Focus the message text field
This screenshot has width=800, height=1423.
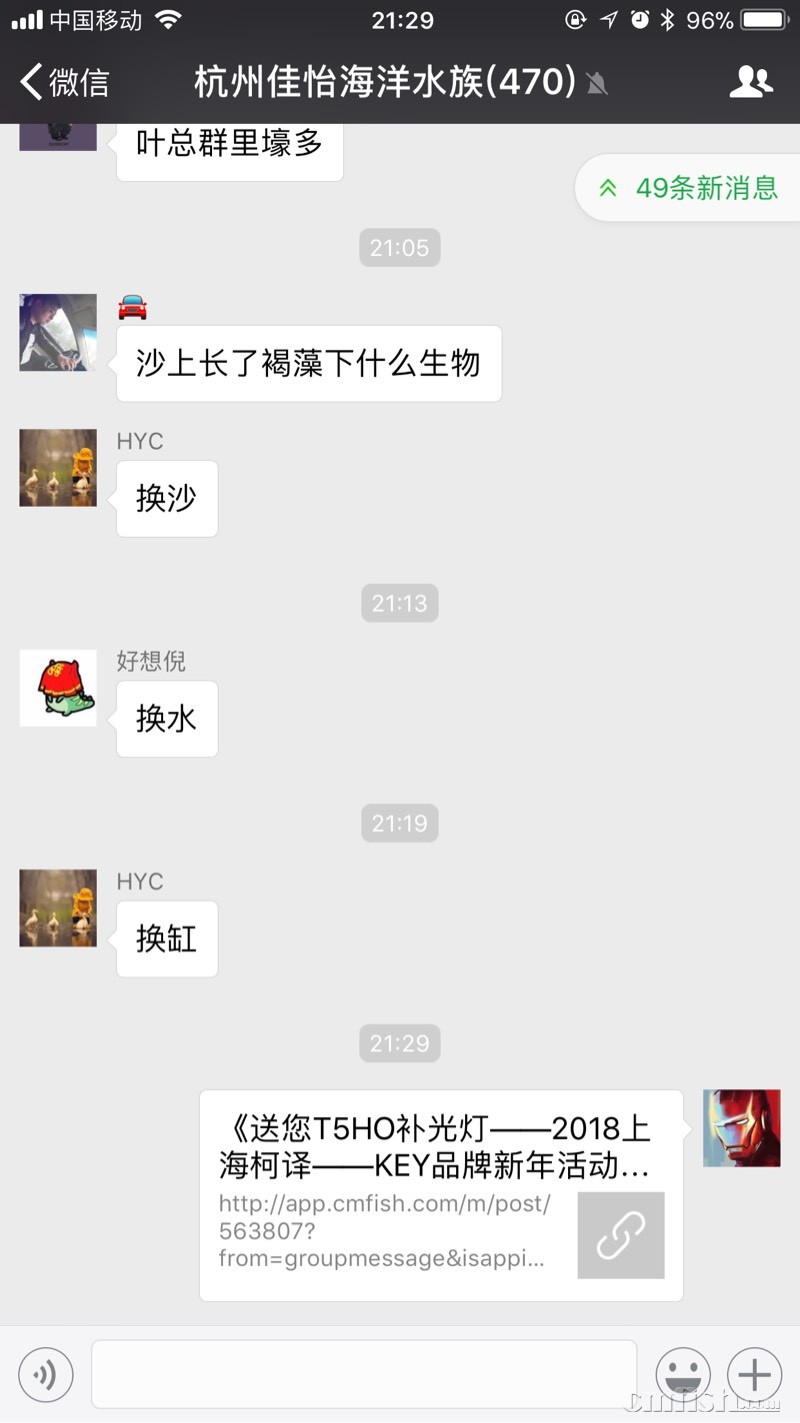tap(364, 1375)
